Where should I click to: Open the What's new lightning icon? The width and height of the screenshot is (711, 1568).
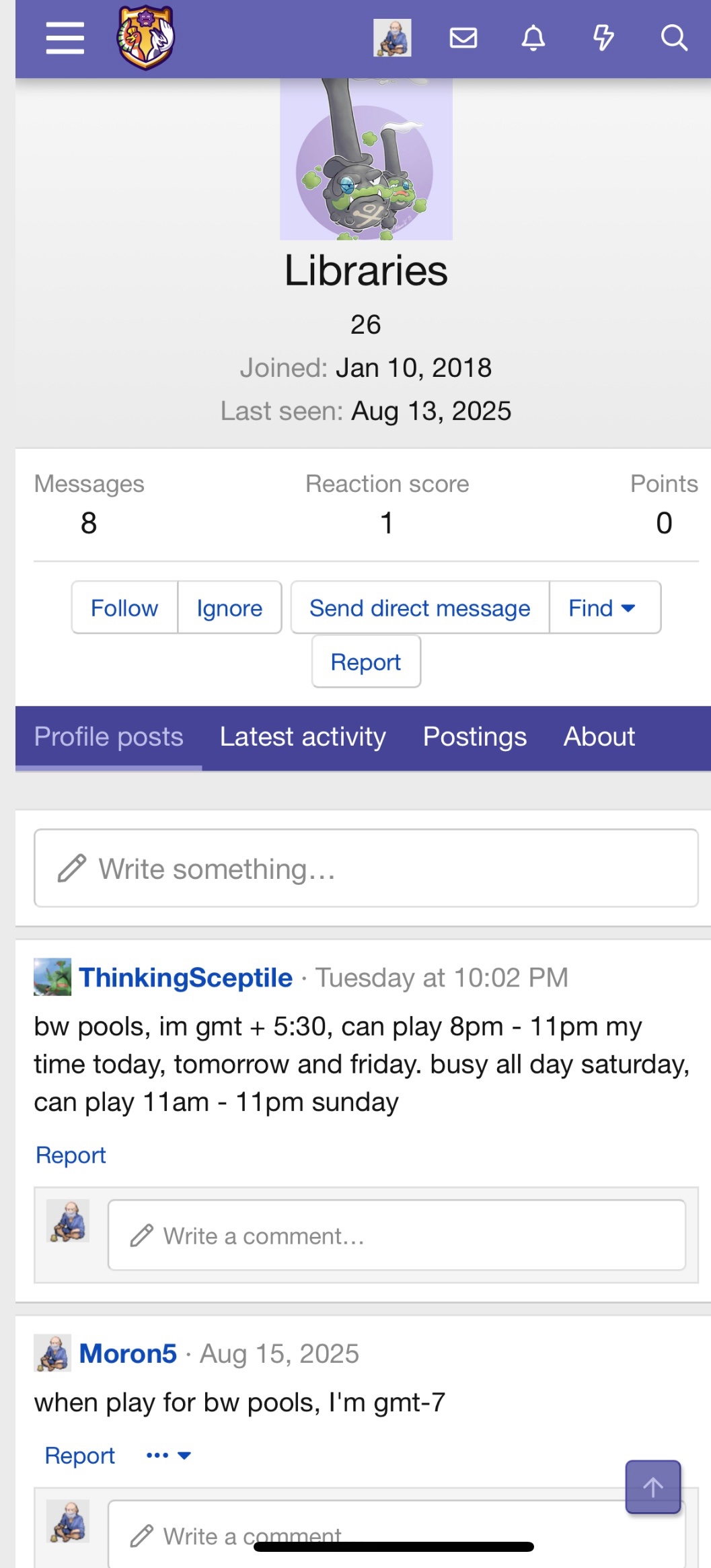(603, 38)
